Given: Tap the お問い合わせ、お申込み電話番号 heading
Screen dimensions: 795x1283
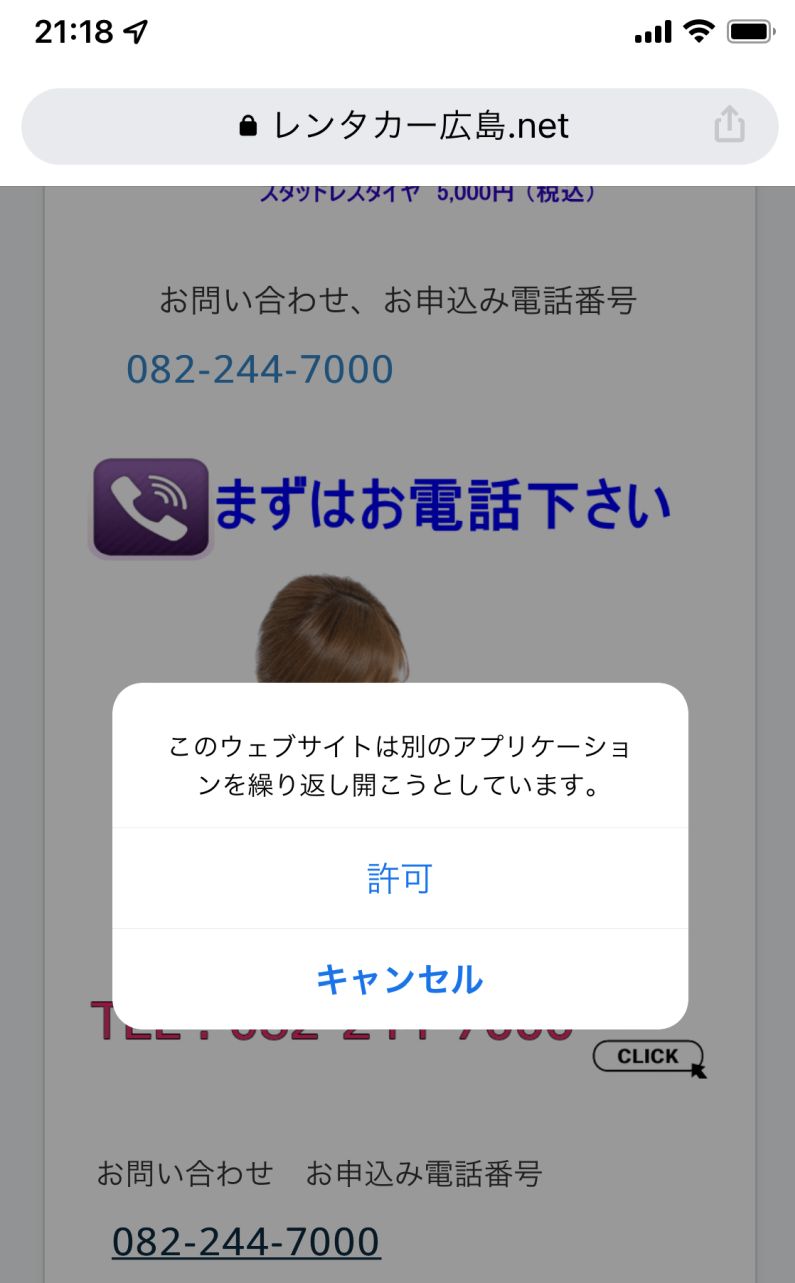Looking at the screenshot, I should 400,299.
